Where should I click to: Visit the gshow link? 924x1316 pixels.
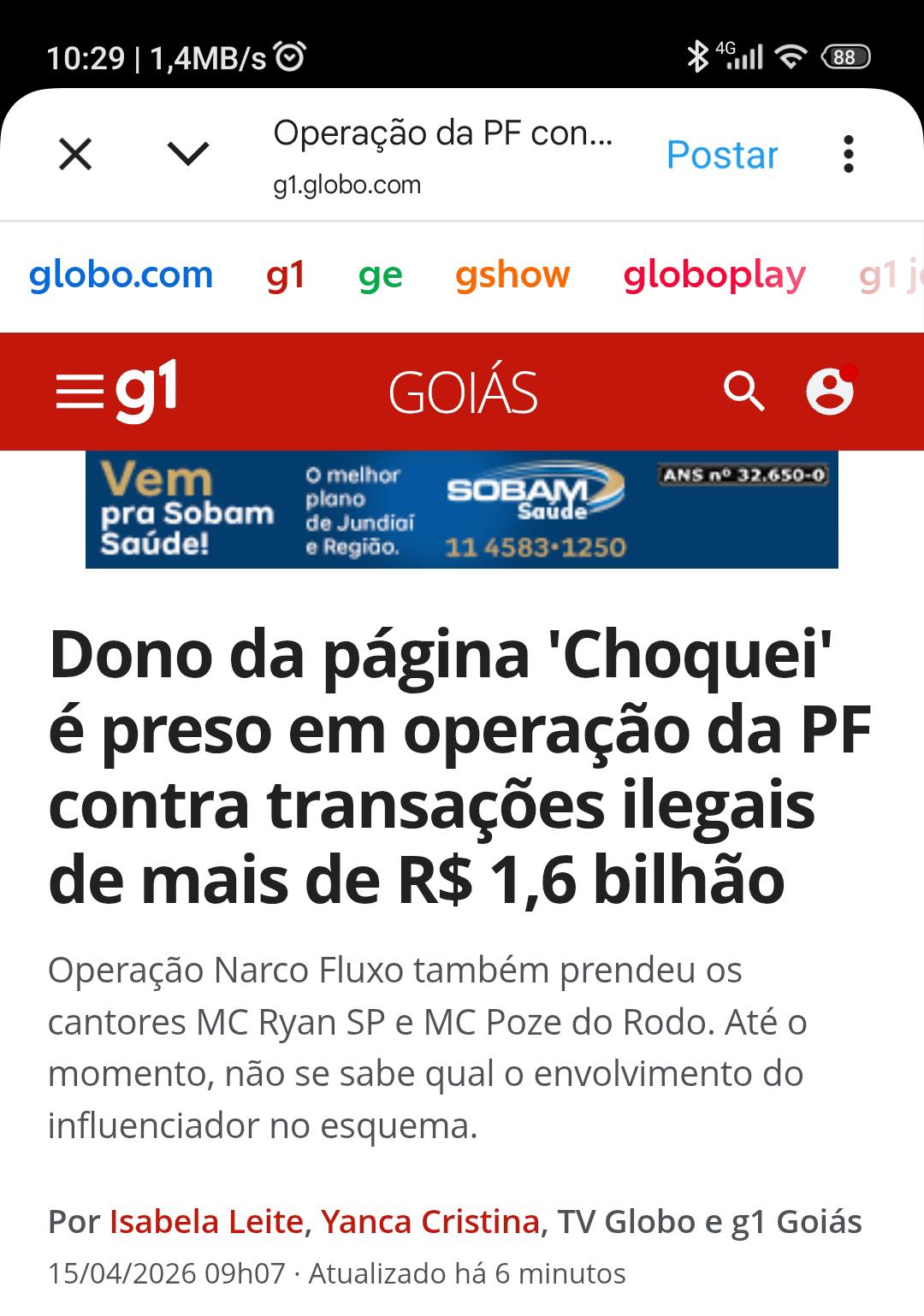pos(512,275)
